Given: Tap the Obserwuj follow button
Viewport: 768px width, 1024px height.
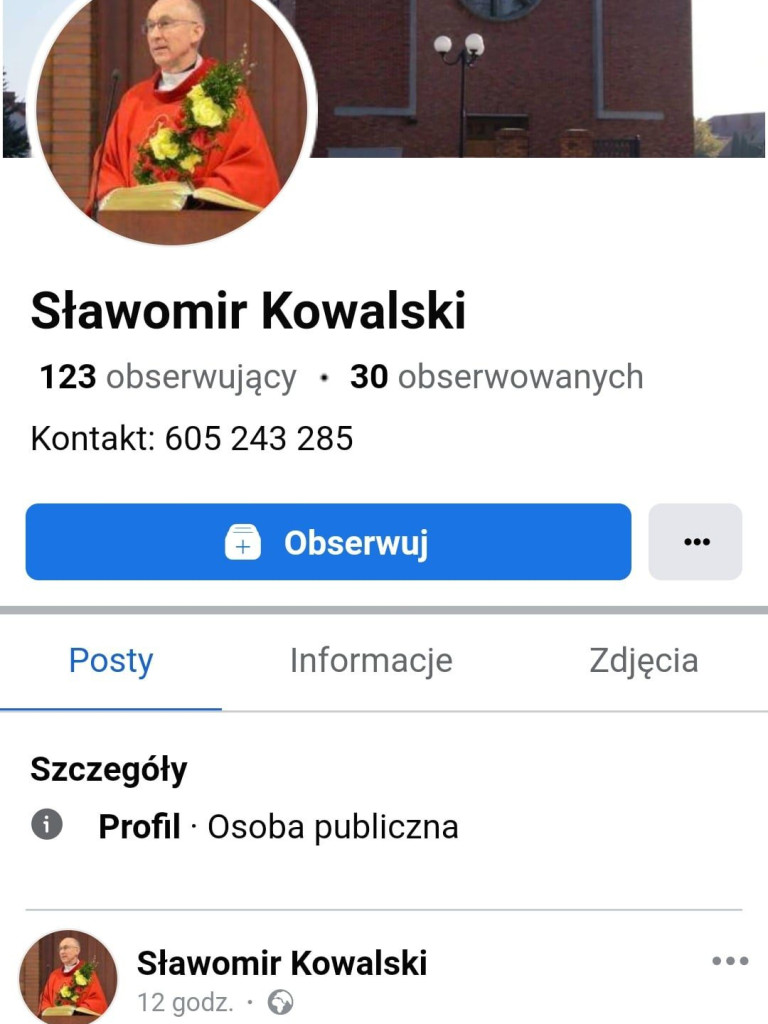Looking at the screenshot, I should [328, 542].
